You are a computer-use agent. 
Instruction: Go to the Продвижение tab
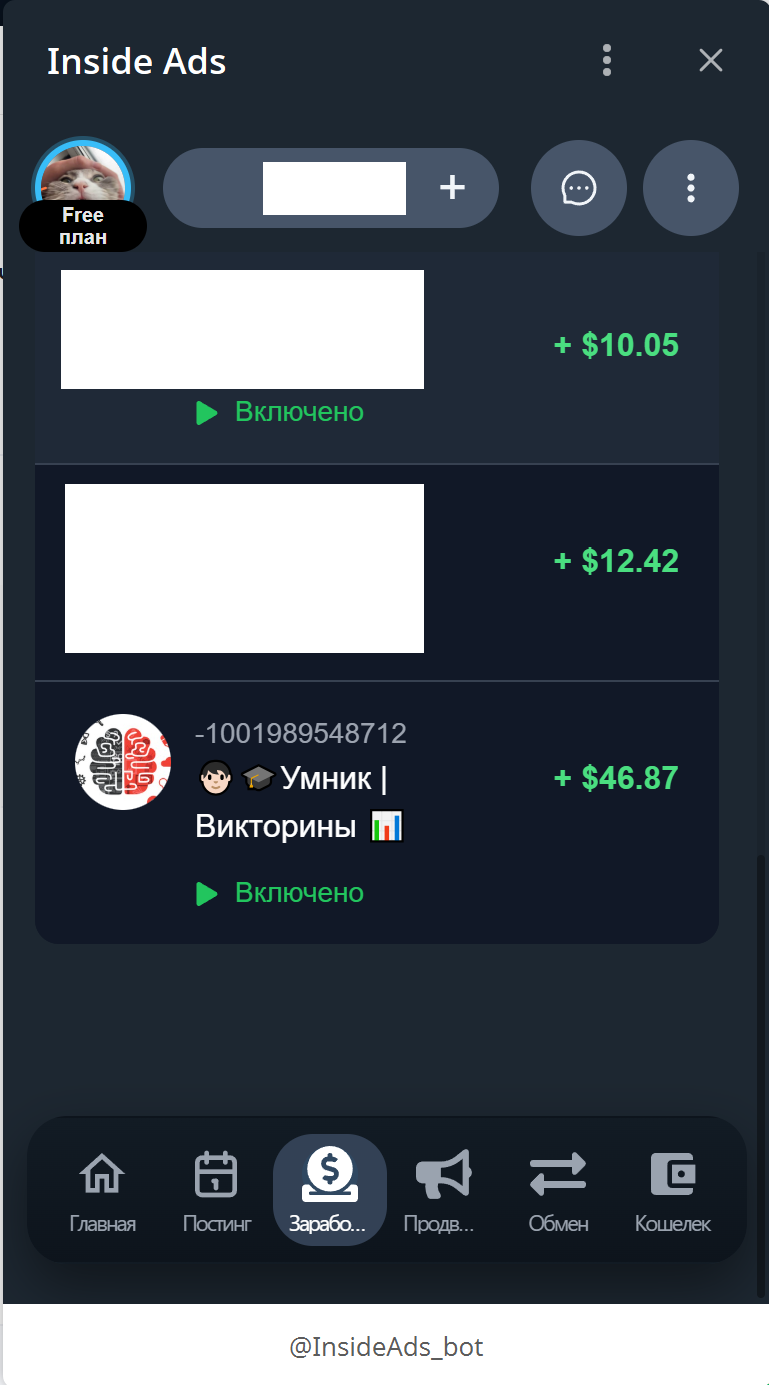(441, 1190)
